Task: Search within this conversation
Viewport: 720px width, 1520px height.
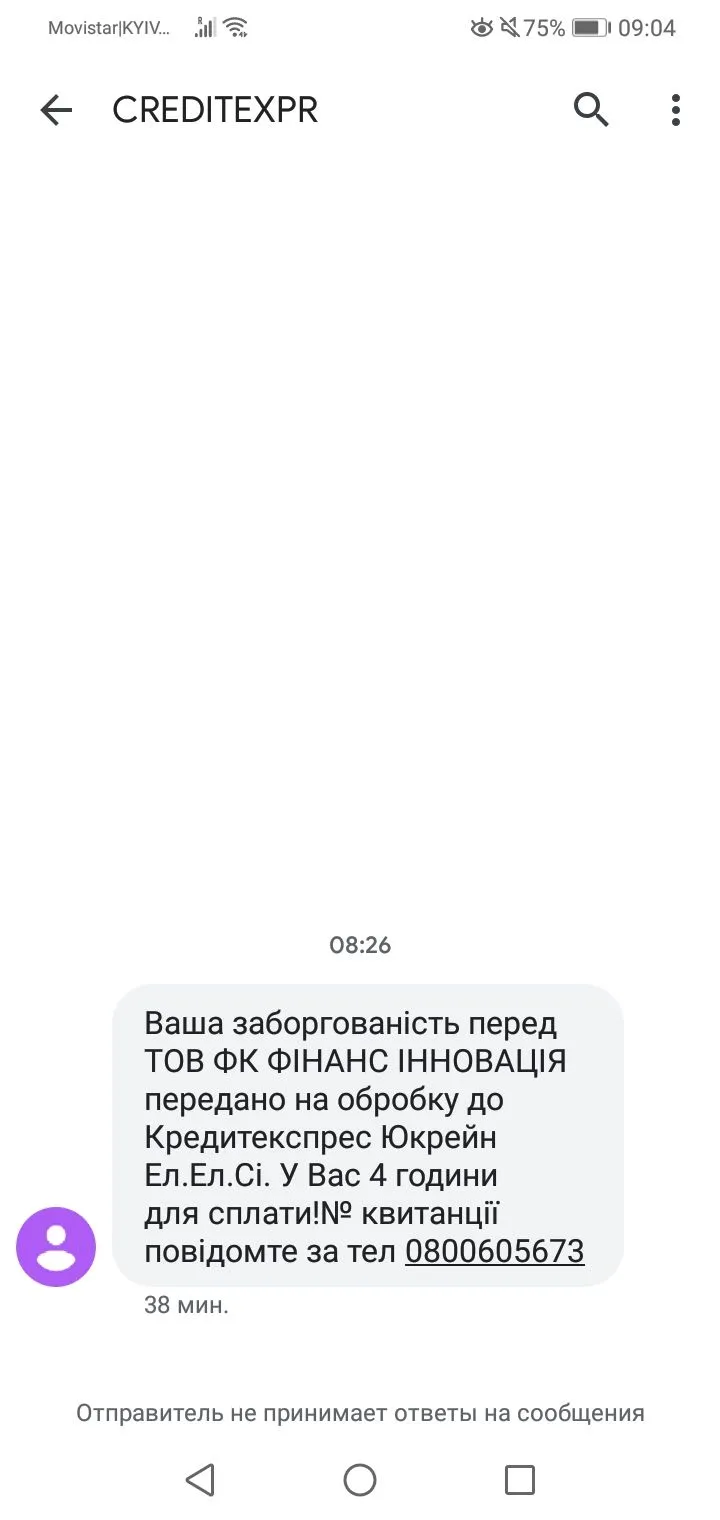Action: 591,110
